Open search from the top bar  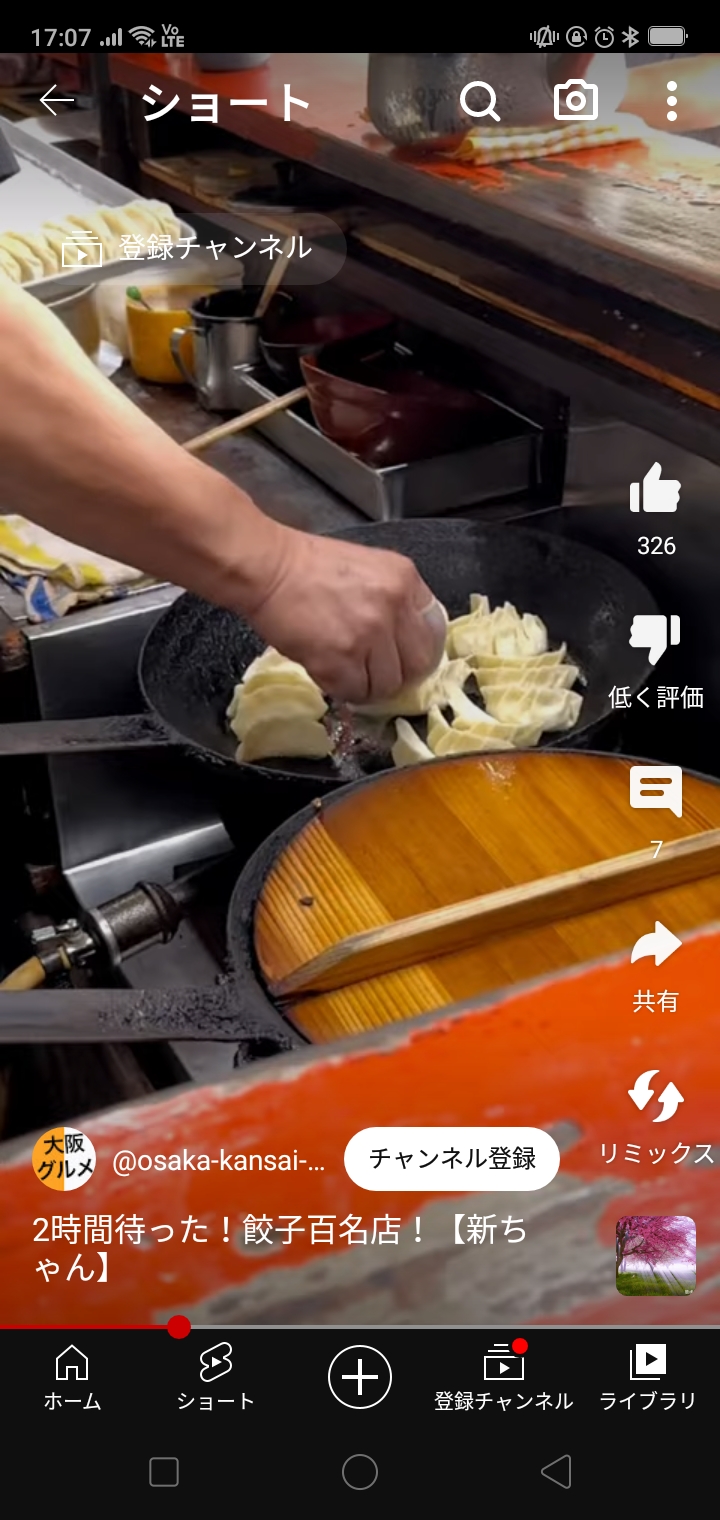coord(480,101)
